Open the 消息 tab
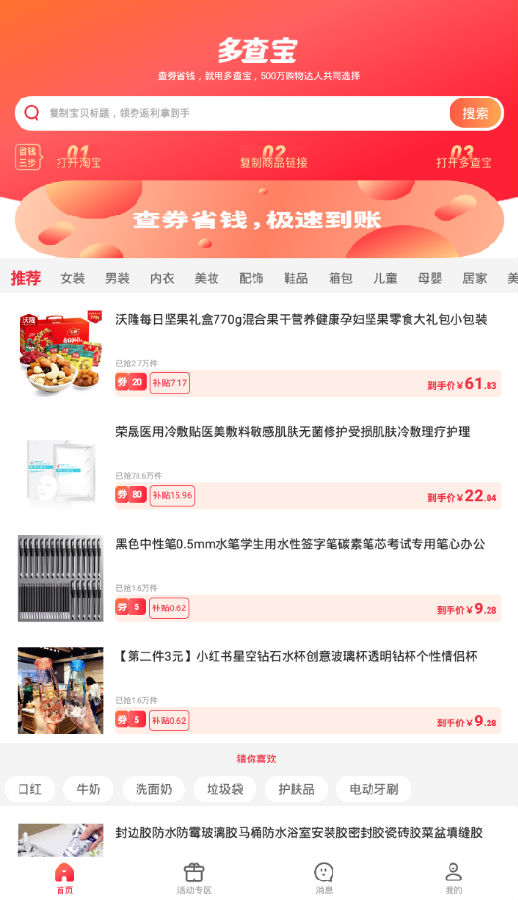The image size is (518, 900). click(x=324, y=878)
